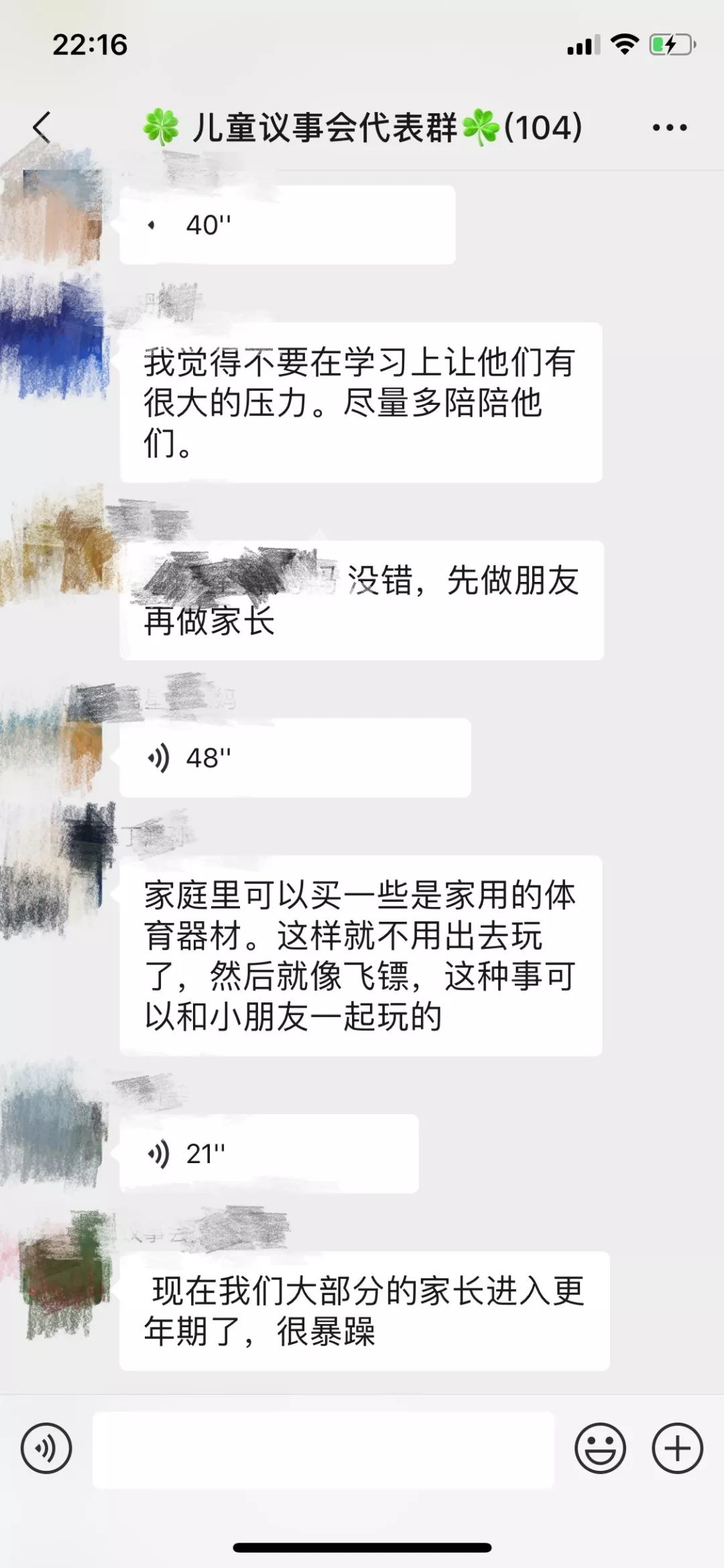Open the emoji picker
724x1568 pixels.
[600, 1448]
